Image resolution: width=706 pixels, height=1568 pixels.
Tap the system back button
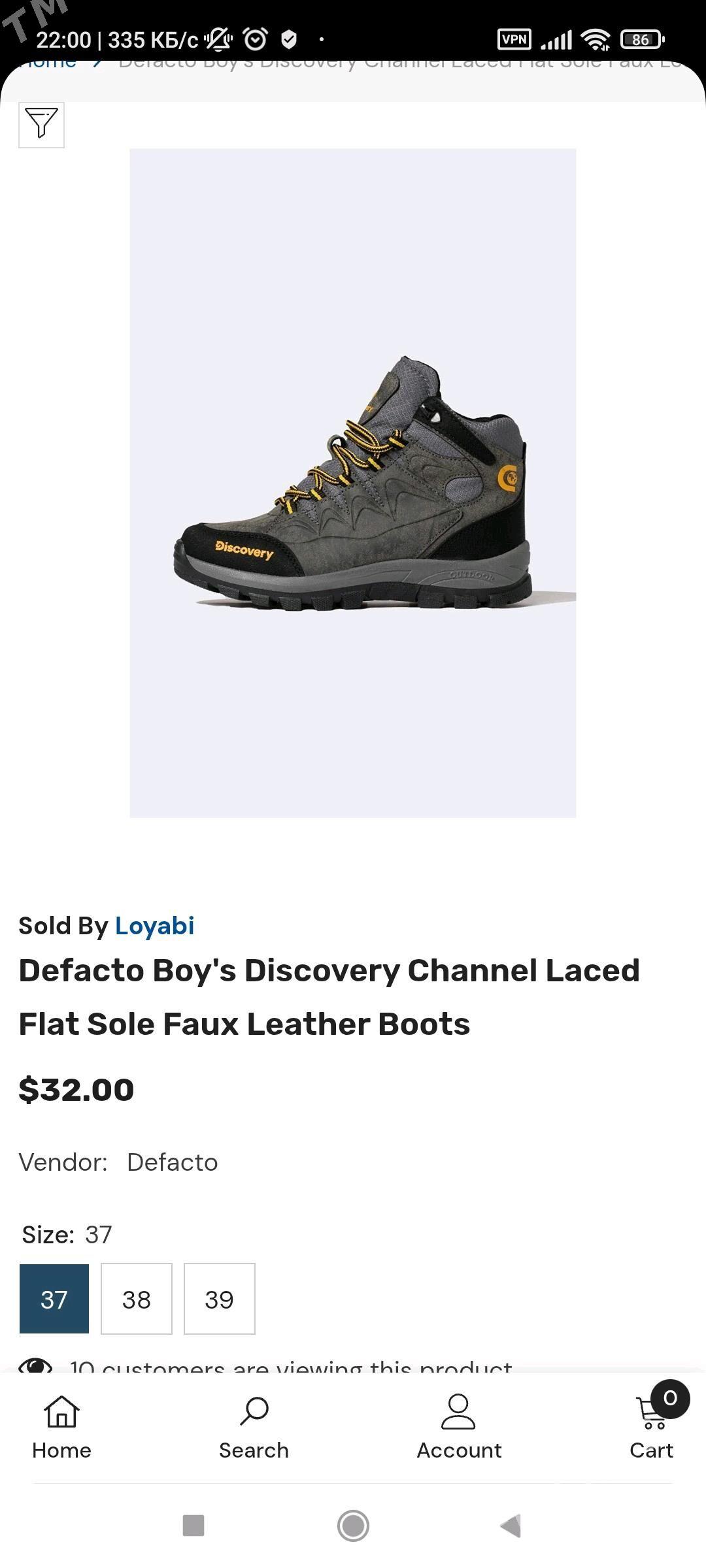click(x=511, y=1526)
